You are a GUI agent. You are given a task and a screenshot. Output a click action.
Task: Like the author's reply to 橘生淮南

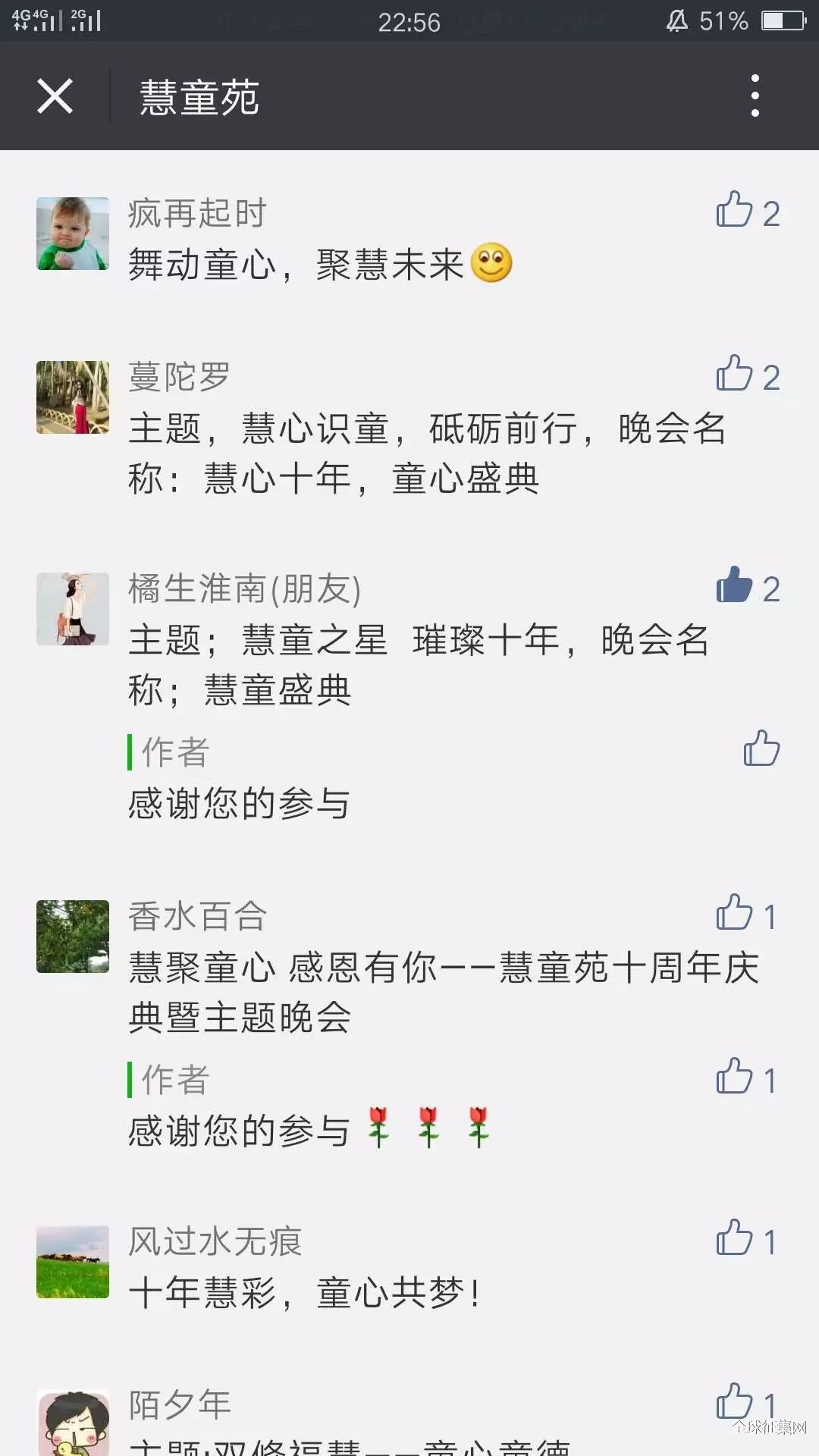761,749
